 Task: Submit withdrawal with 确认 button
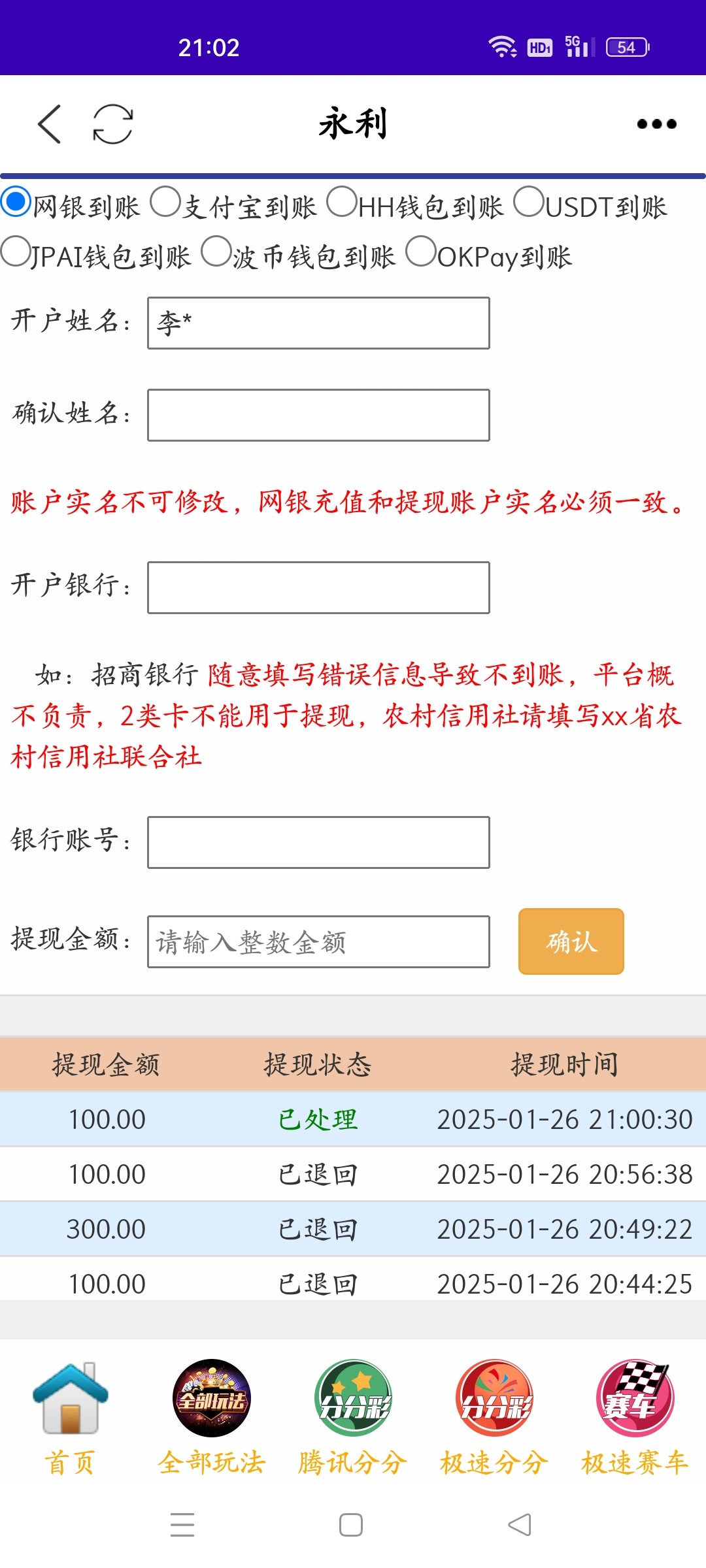click(x=571, y=941)
